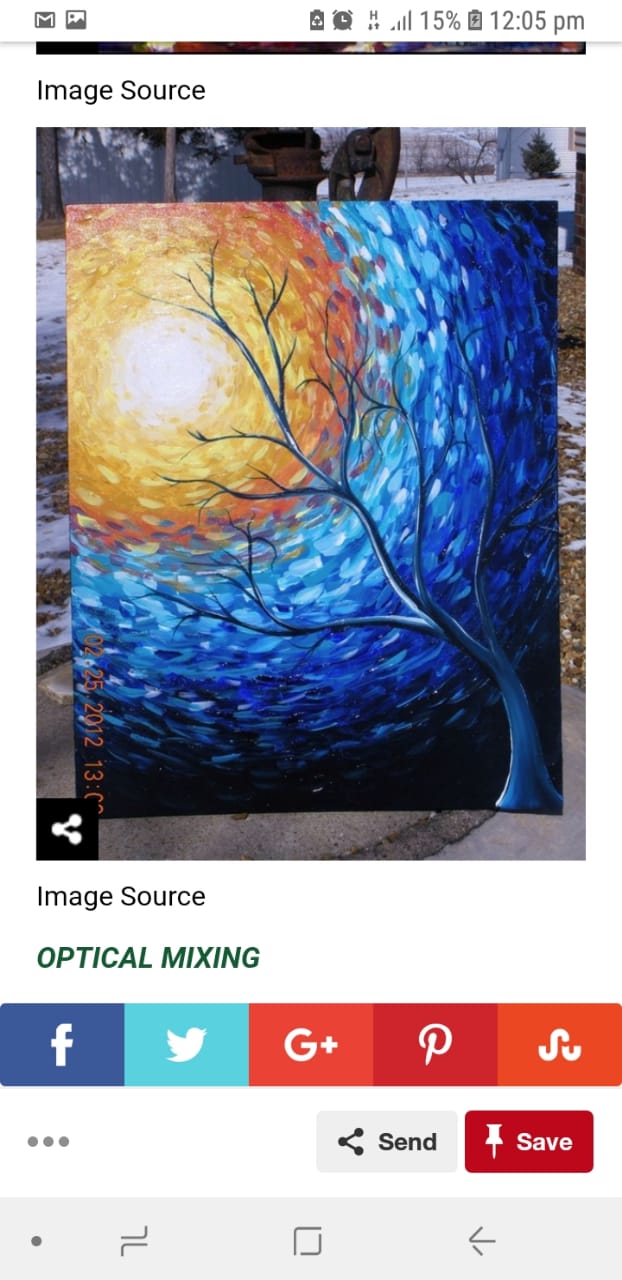This screenshot has width=622, height=1280.
Task: Share via StumbleUpon button
Action: (560, 1045)
